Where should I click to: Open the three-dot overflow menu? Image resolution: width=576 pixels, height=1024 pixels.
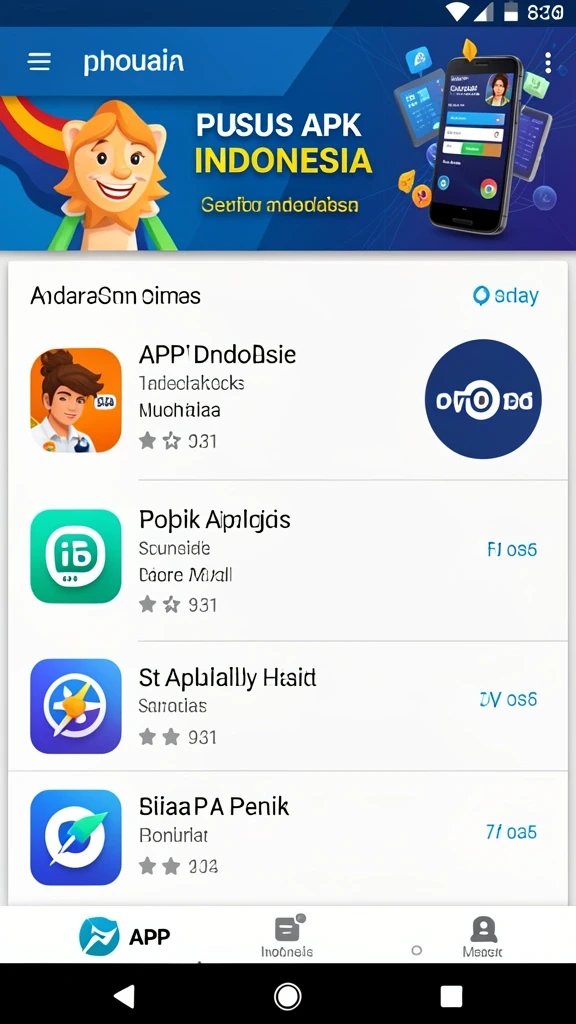(x=547, y=63)
